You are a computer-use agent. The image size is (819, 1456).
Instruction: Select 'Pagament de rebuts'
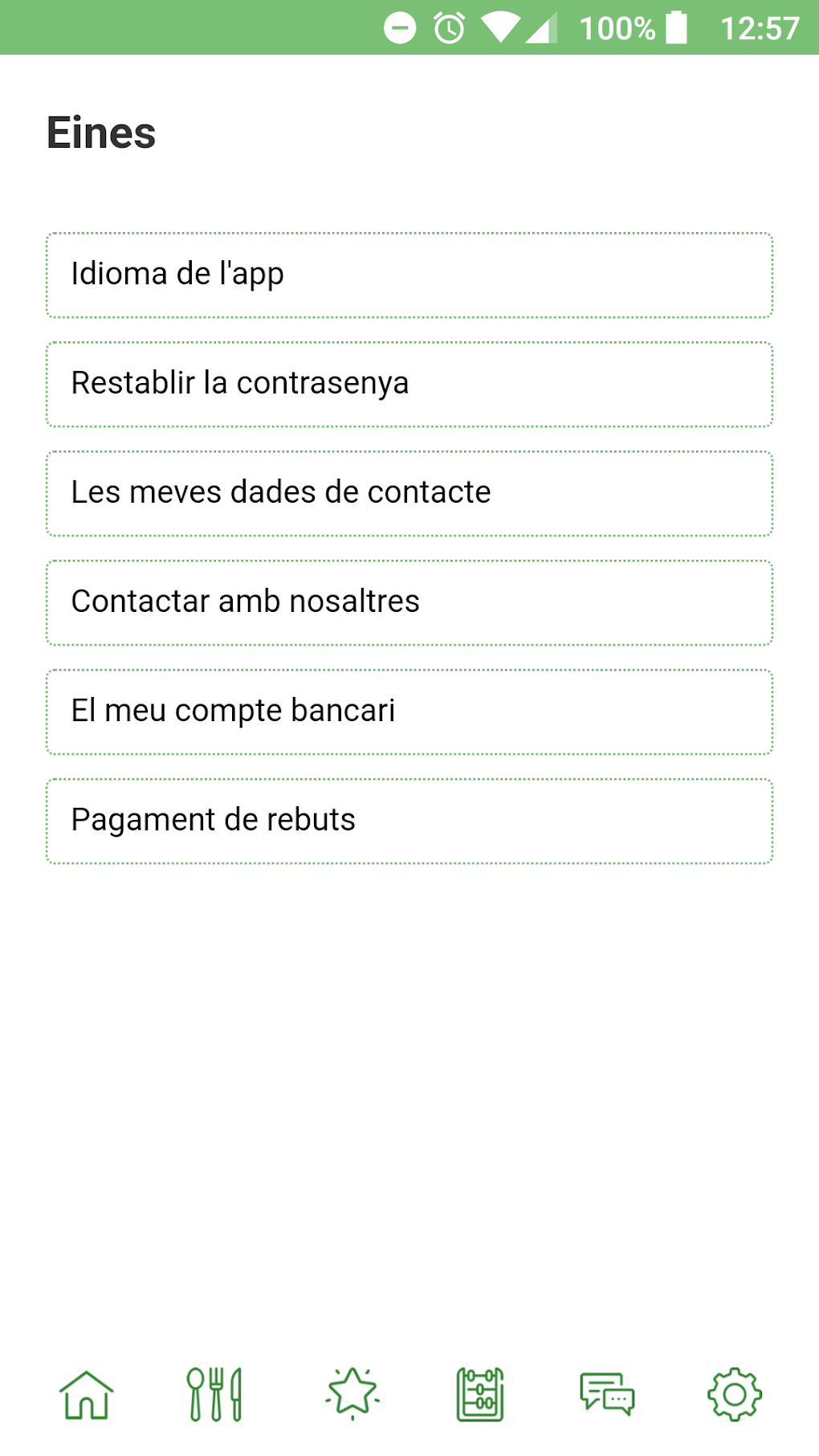(x=409, y=821)
